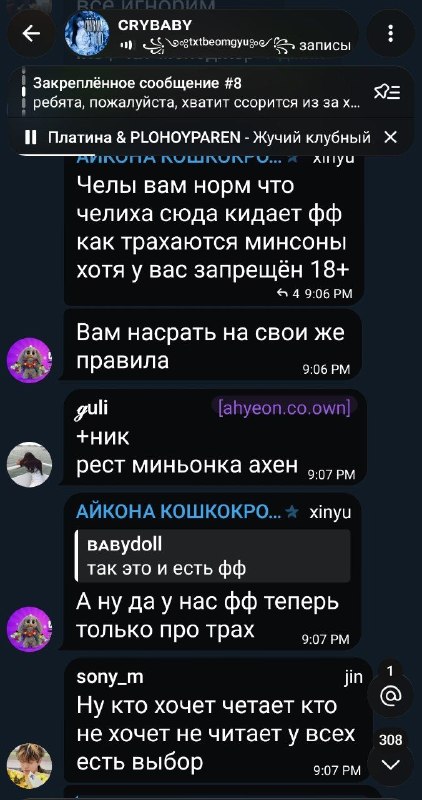
Task: Open the CRYBABY group profile header
Action: tap(209, 34)
